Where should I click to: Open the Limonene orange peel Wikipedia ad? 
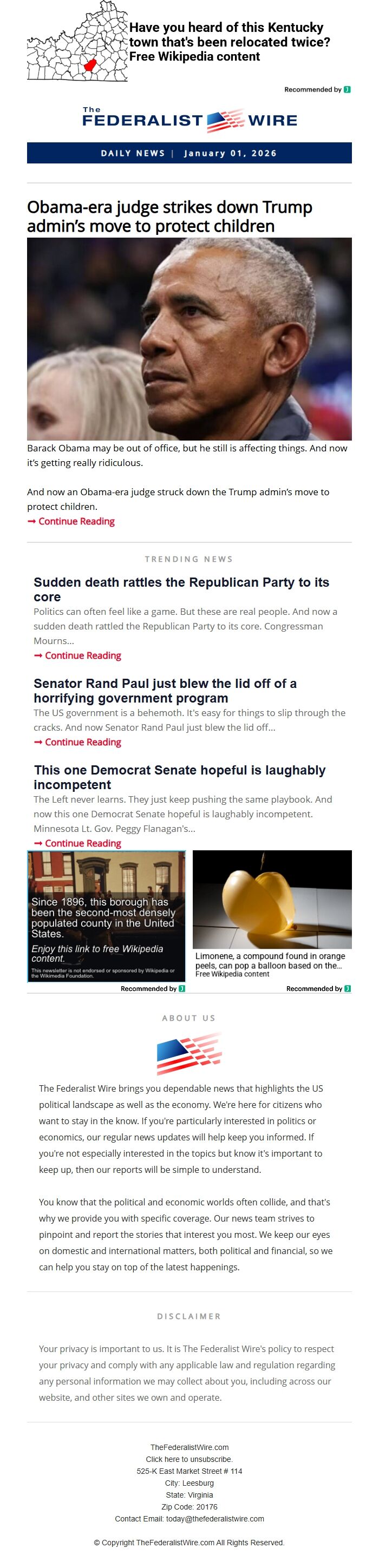[272, 913]
